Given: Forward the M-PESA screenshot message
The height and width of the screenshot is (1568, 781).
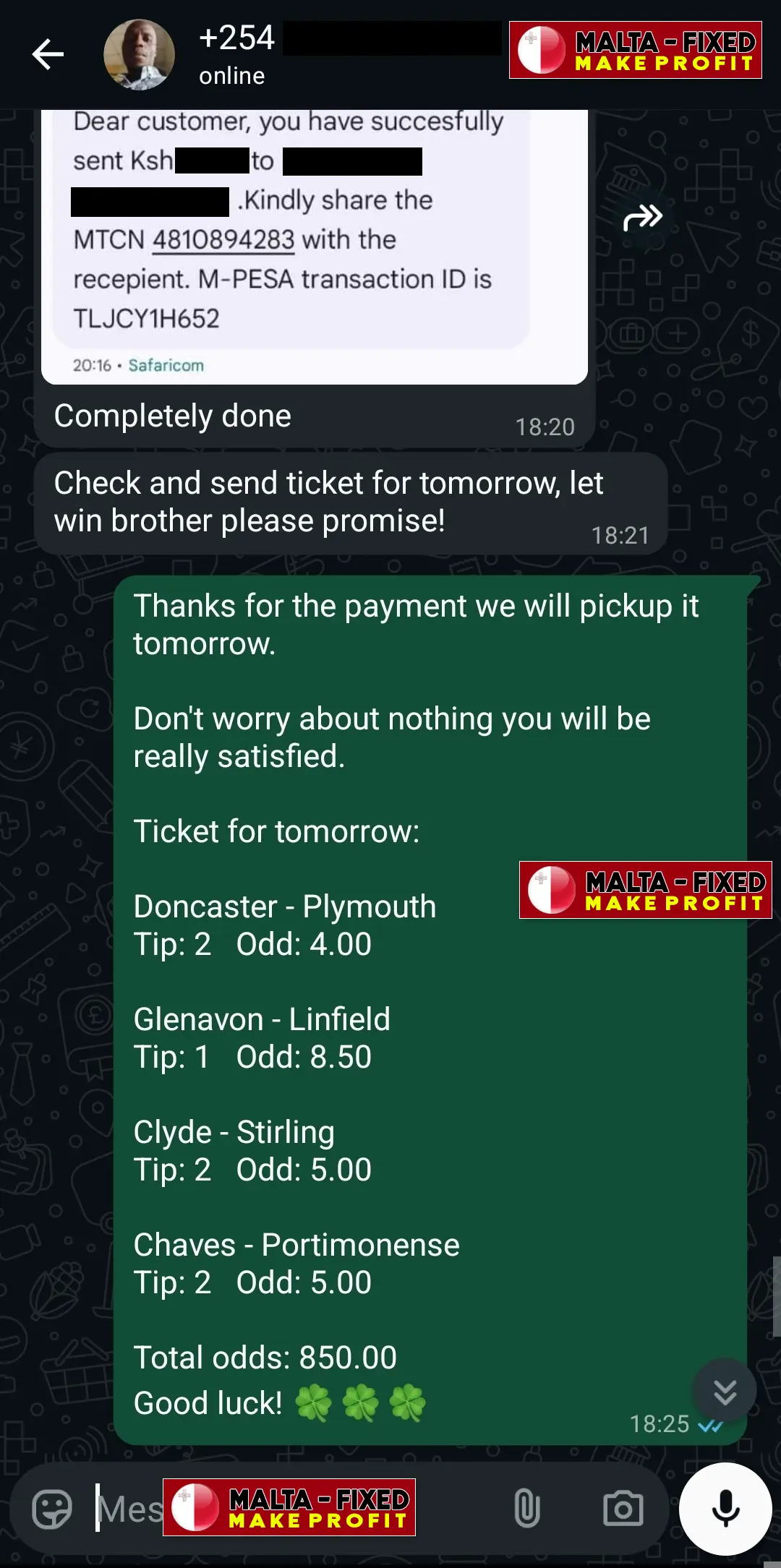Looking at the screenshot, I should coord(642,217).
